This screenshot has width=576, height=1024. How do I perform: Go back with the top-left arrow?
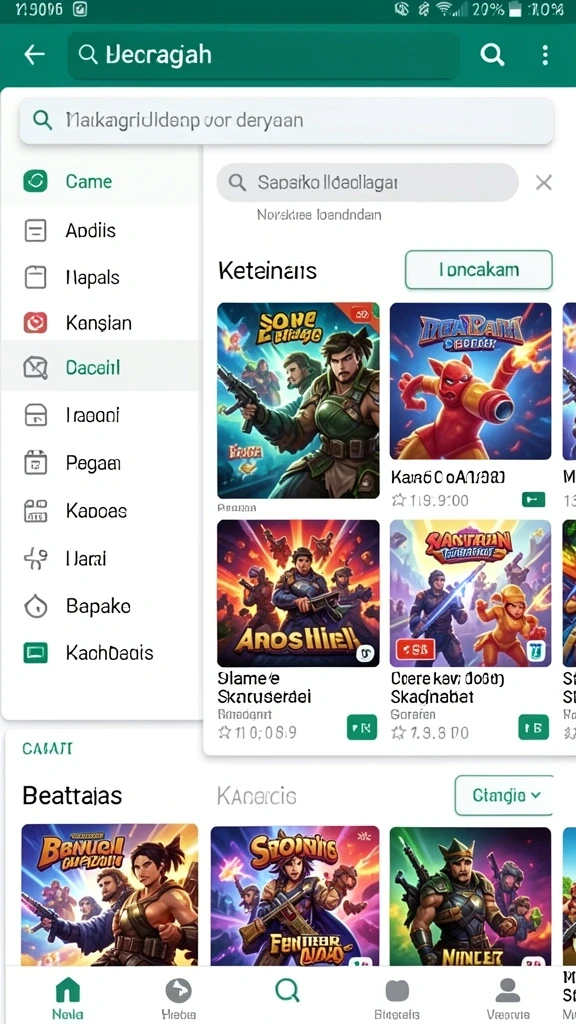pyautogui.click(x=34, y=55)
